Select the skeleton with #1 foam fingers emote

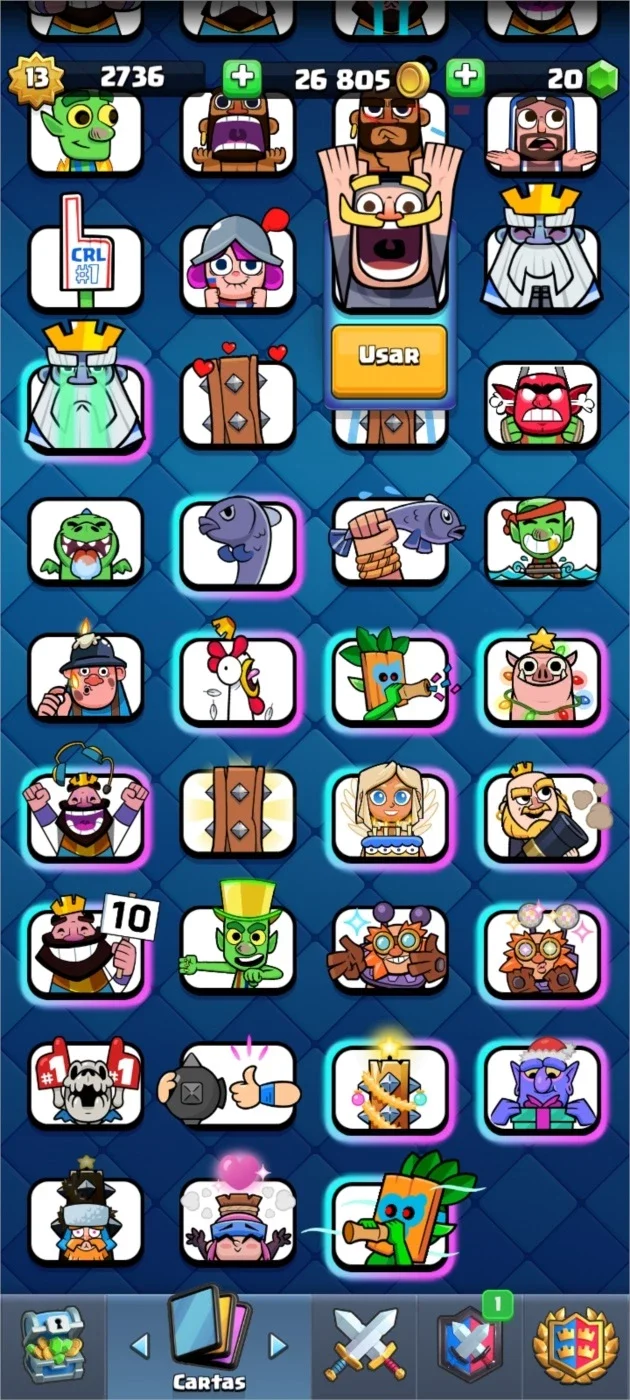point(86,1086)
